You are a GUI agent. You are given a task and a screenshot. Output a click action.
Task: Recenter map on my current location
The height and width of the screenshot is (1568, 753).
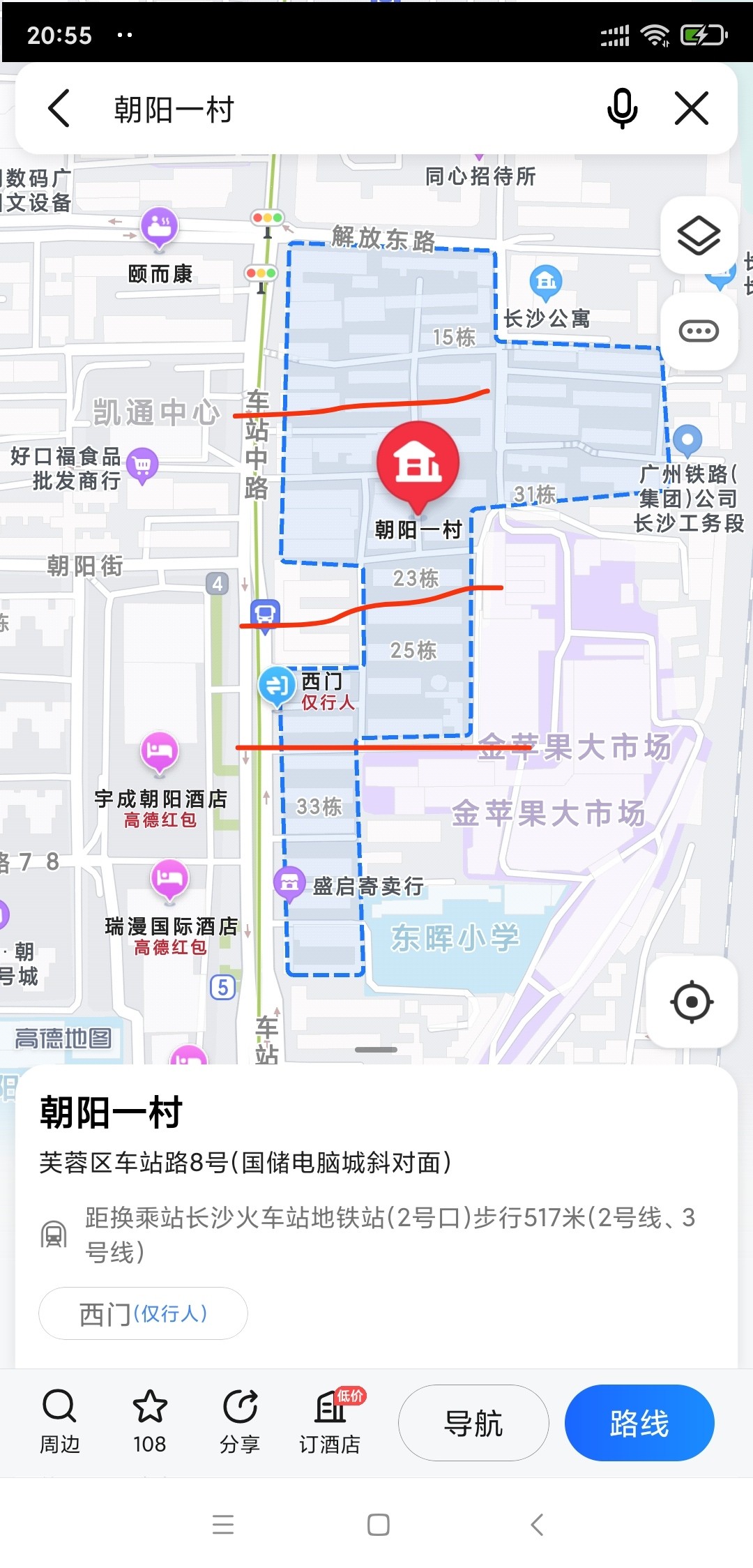pyautogui.click(x=691, y=1002)
